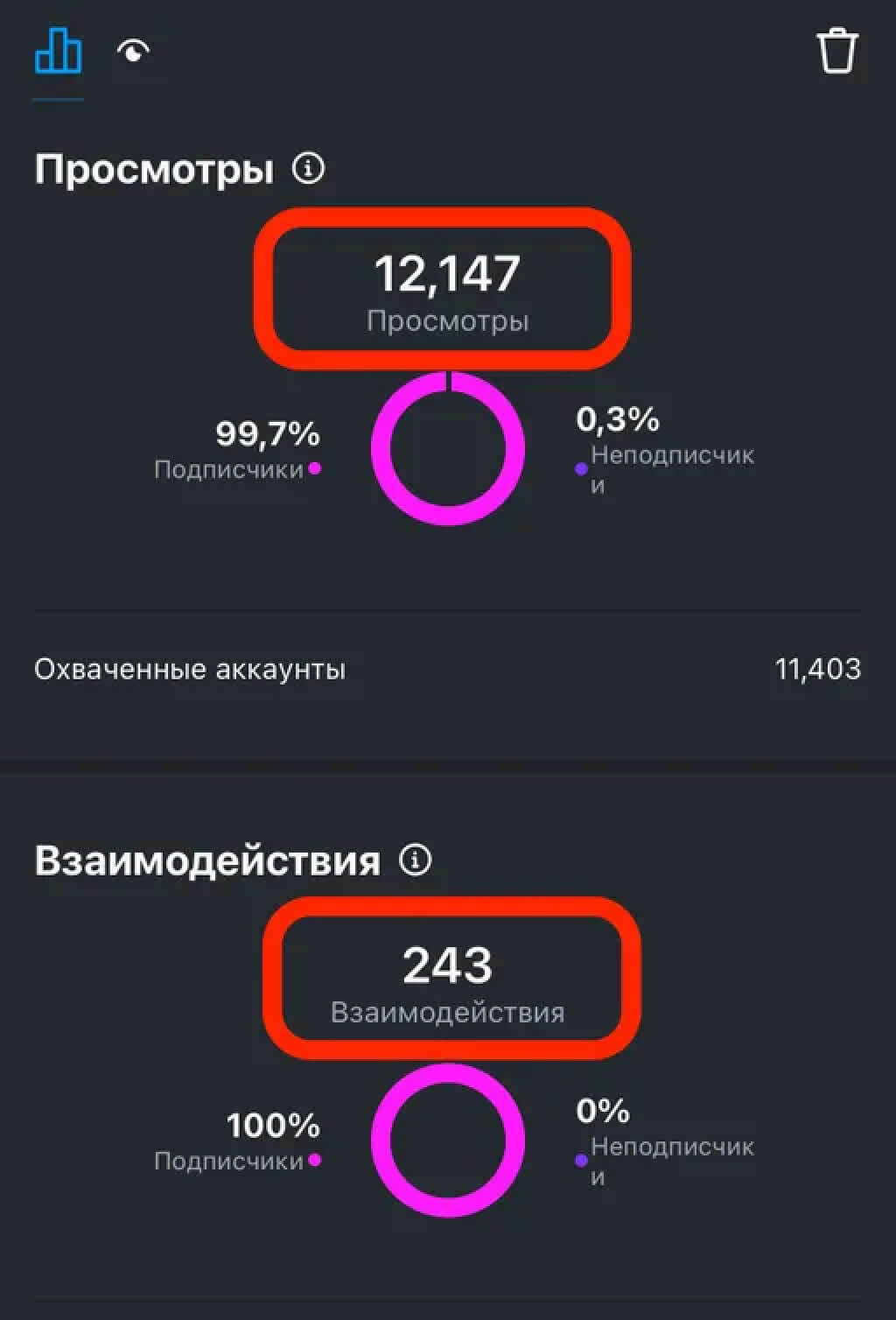Viewport: 896px width, 1320px height.
Task: Switch to the insights bar chart tab
Action: (x=59, y=52)
